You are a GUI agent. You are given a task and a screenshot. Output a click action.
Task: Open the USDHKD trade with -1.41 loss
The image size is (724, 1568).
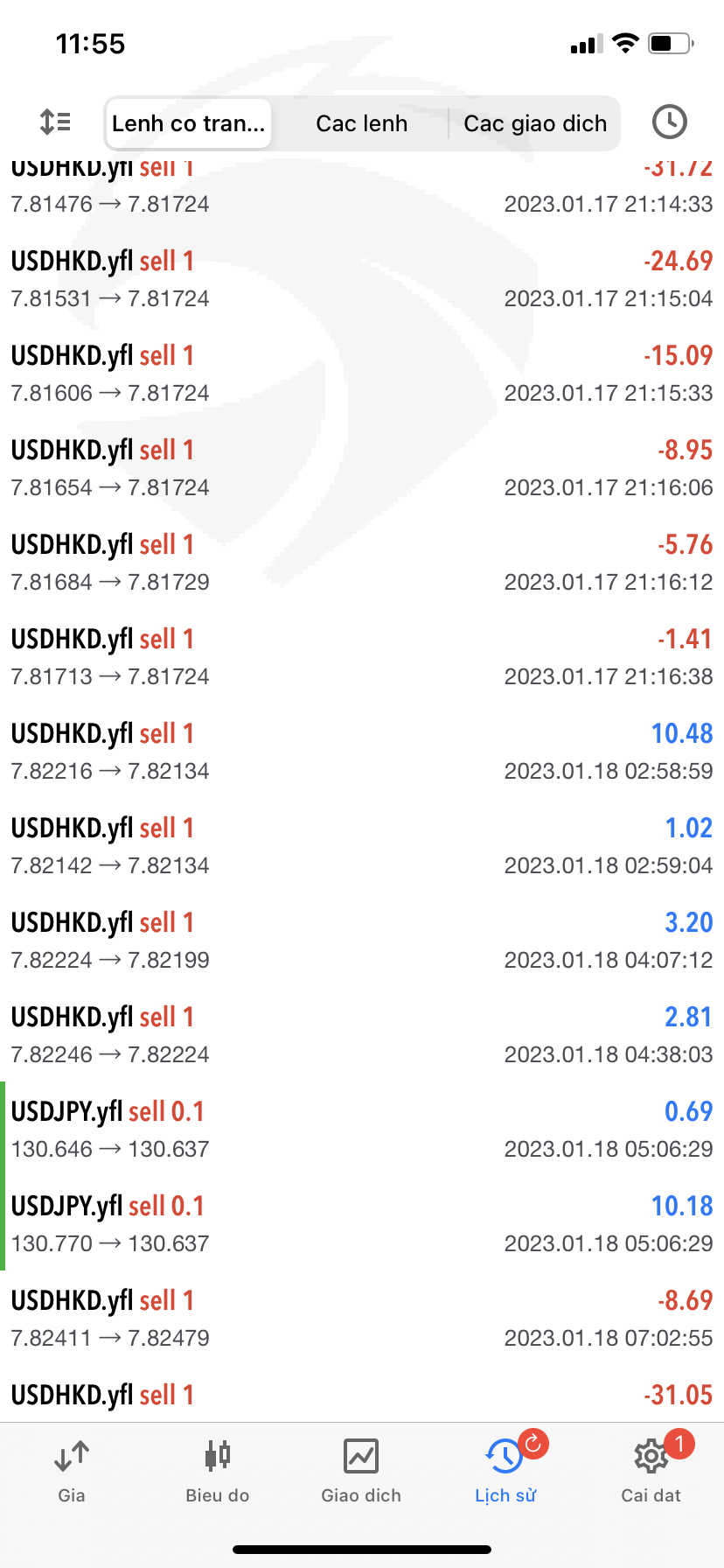[362, 656]
